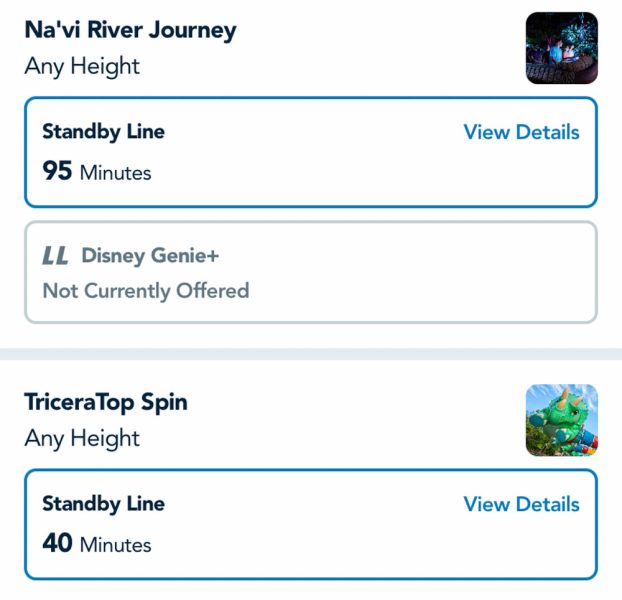Open Na'vi River Journey attraction photo

[x=561, y=48]
